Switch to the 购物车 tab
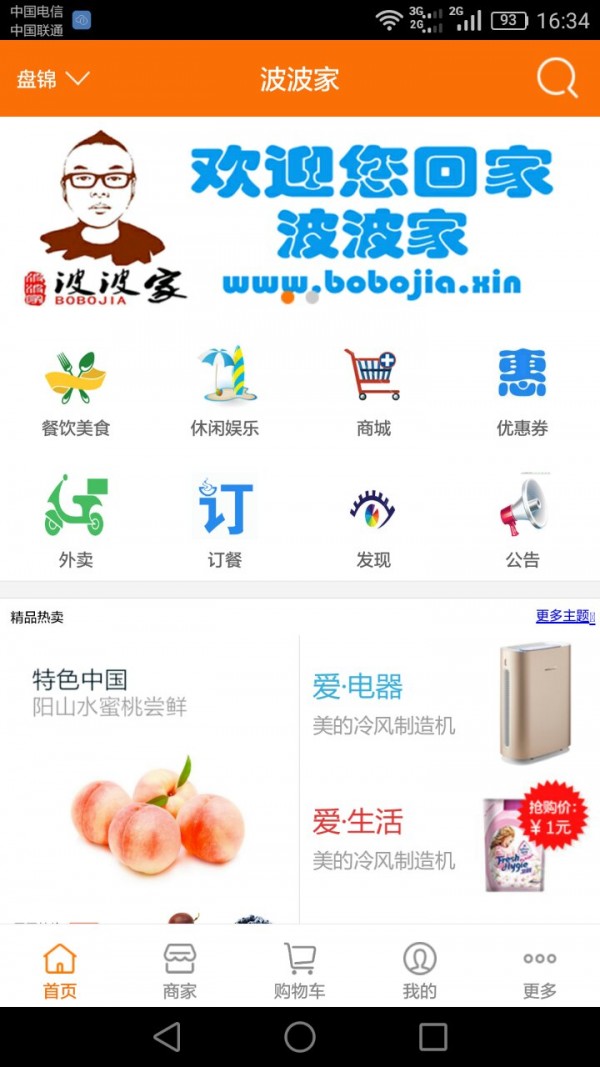 (x=300, y=971)
